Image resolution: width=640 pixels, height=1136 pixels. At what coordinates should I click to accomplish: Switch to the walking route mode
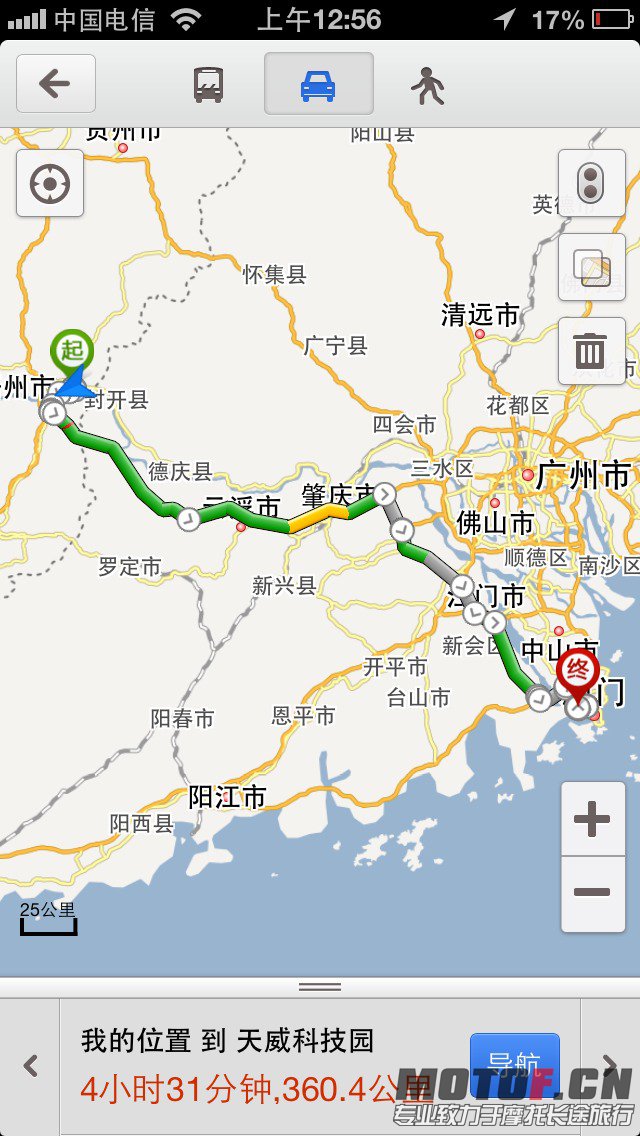(x=427, y=86)
